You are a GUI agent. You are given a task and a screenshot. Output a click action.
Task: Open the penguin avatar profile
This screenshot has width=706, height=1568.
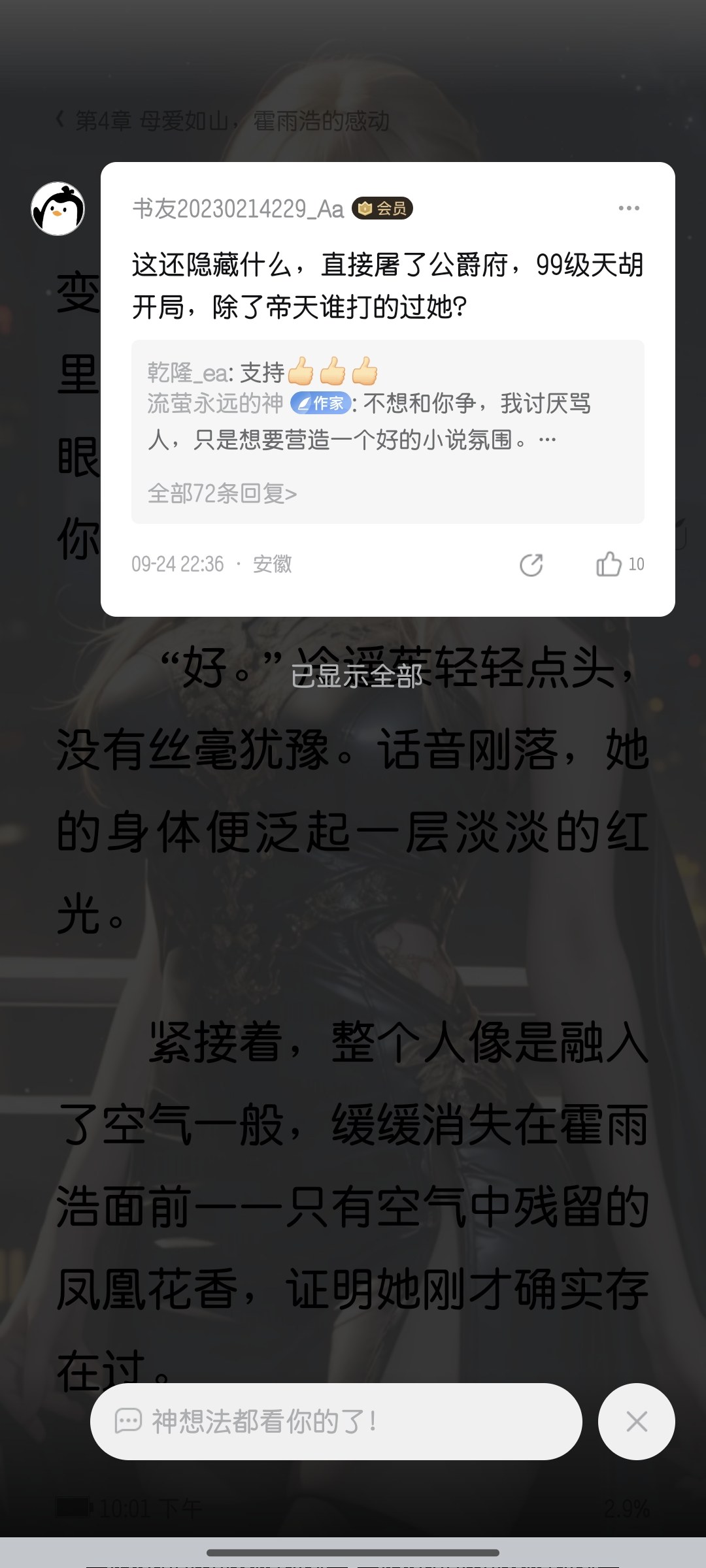58,209
